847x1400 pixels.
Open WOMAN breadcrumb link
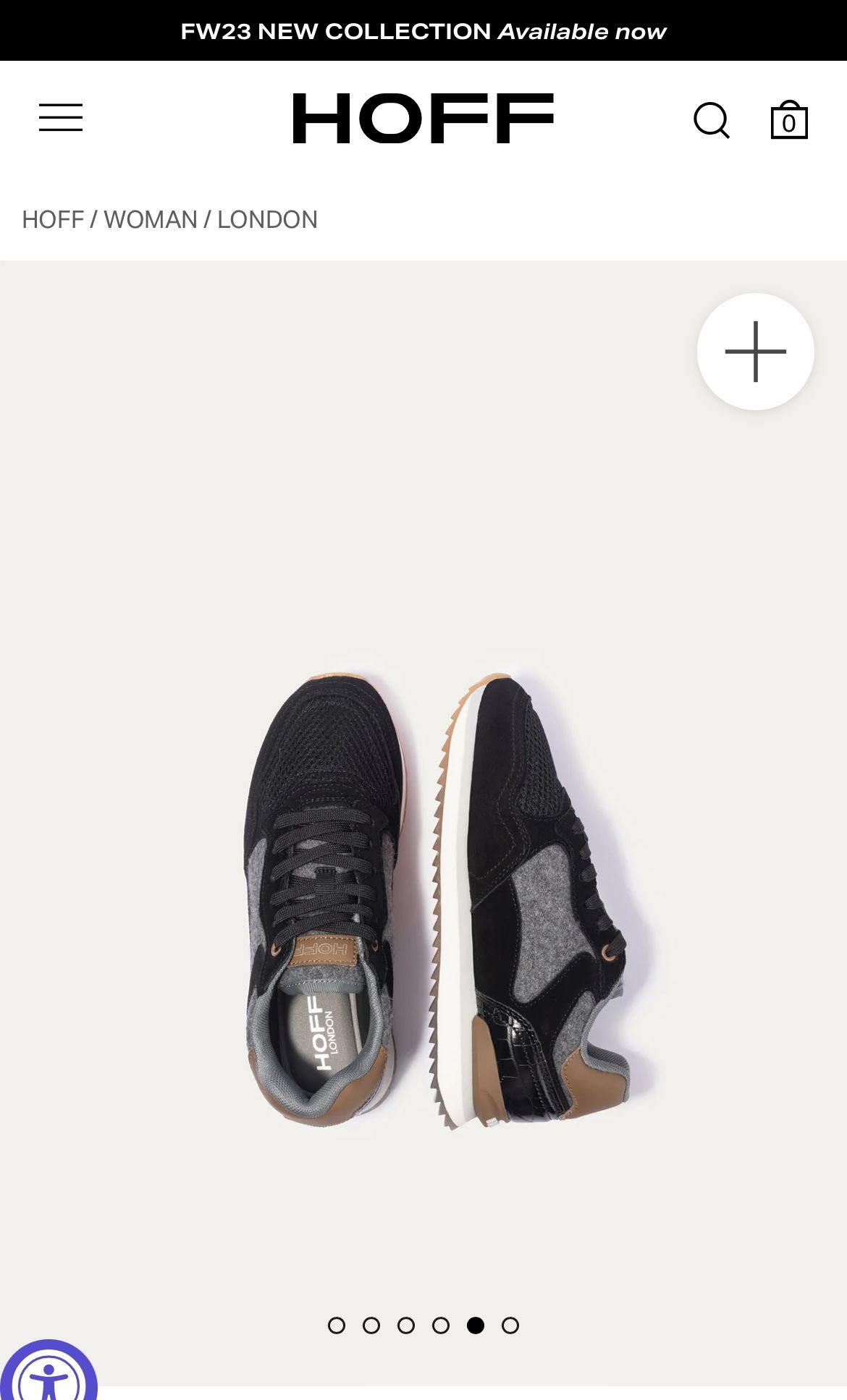[151, 219]
